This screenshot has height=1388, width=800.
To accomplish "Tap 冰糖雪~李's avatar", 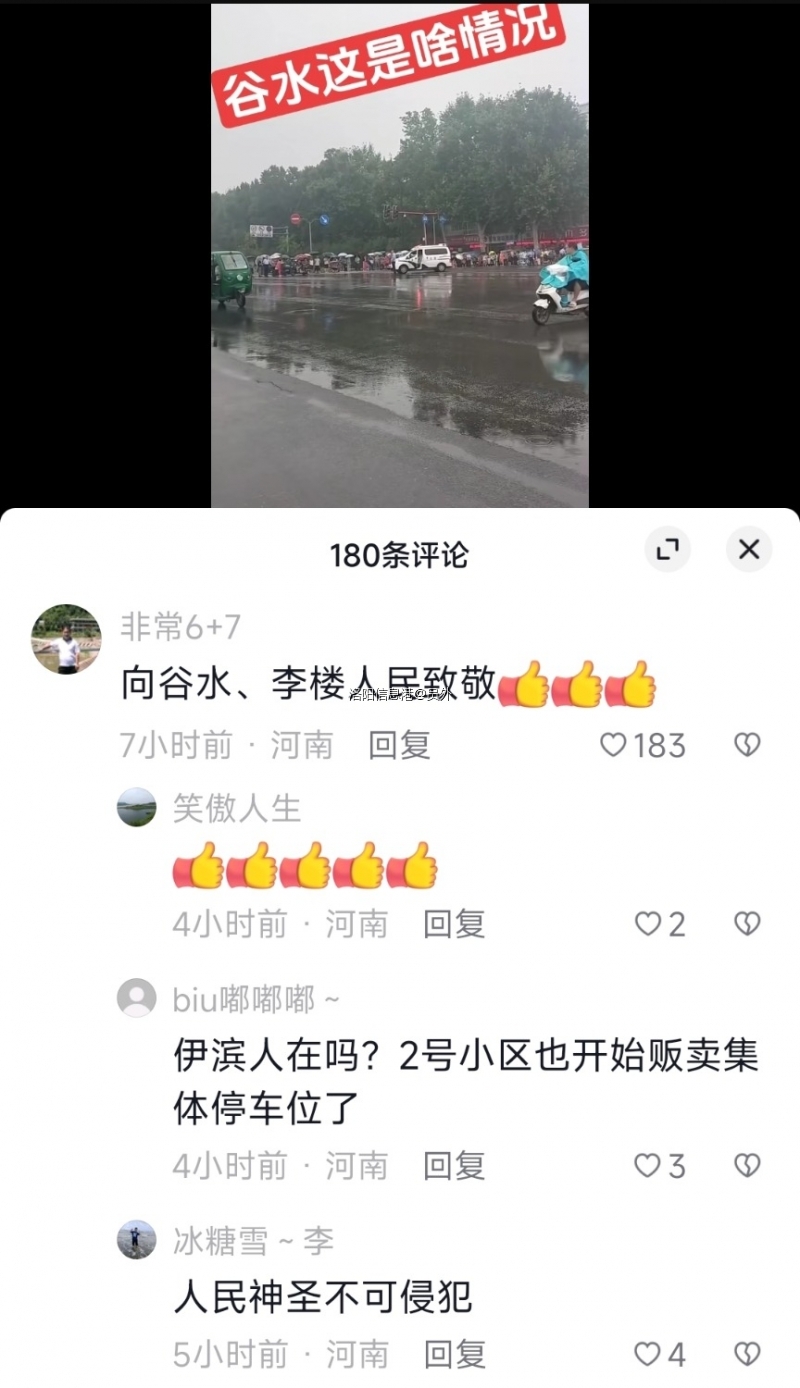I will [x=137, y=1240].
